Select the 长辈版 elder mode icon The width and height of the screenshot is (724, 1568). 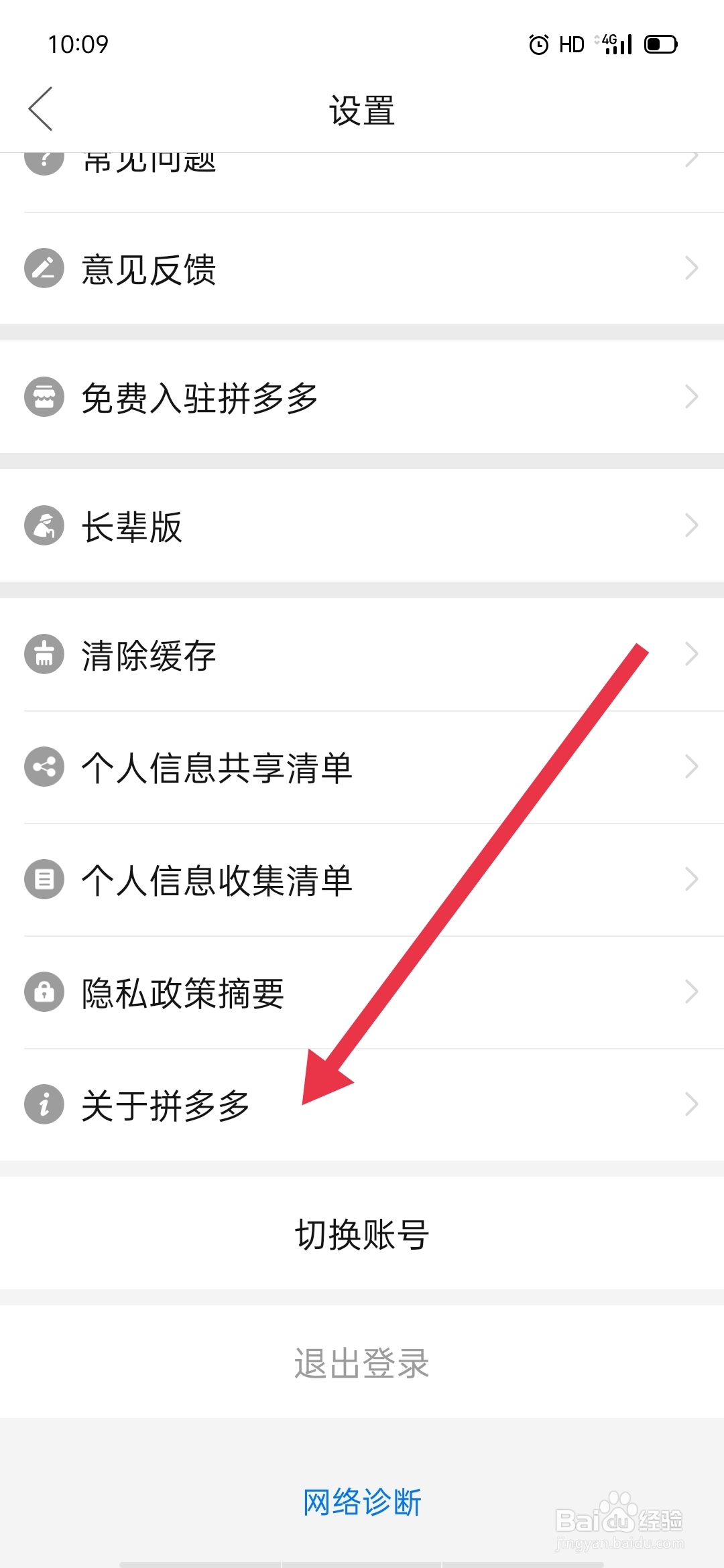click(x=43, y=526)
